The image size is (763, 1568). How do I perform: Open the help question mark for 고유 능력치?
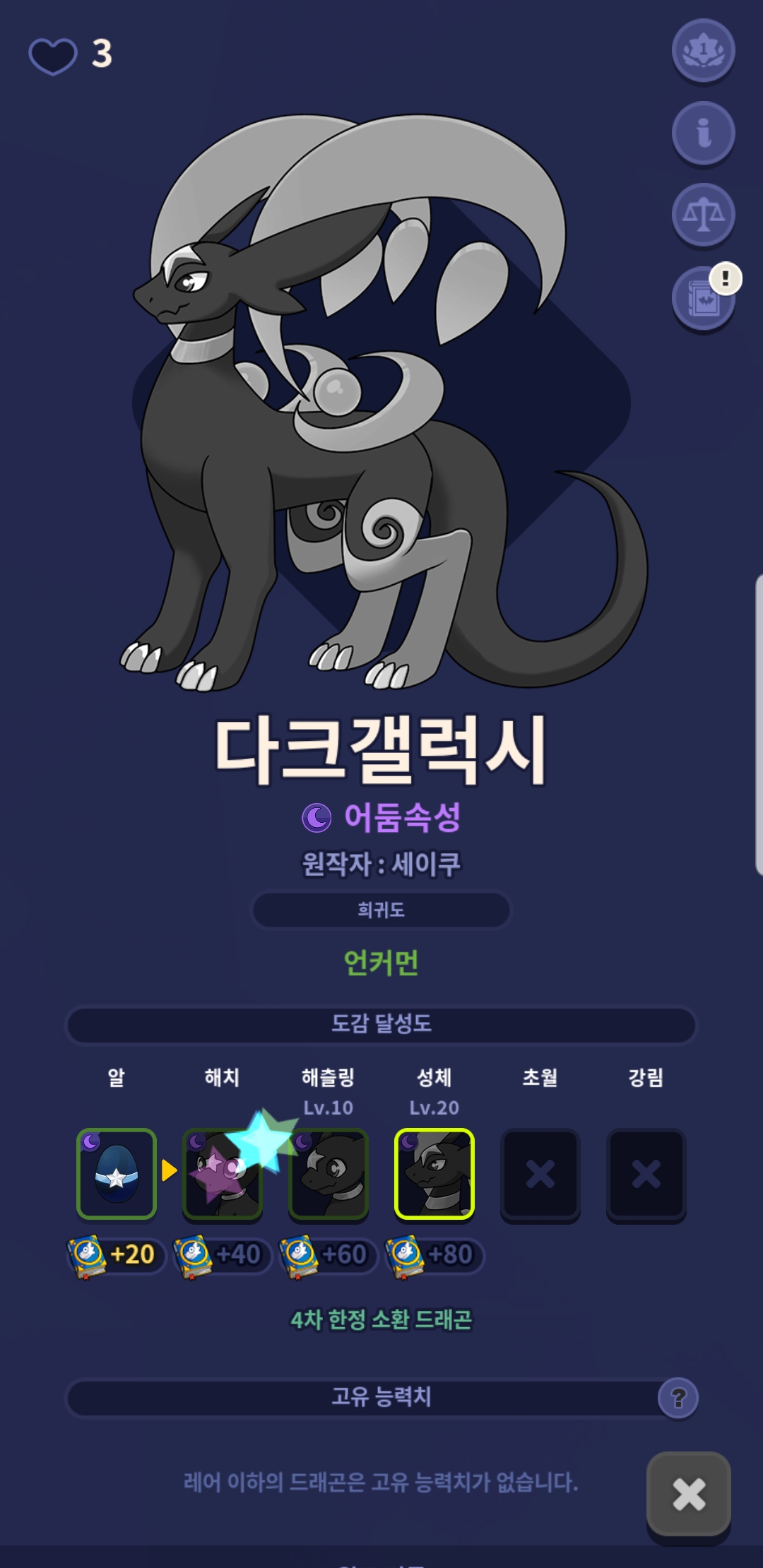pyautogui.click(x=678, y=1398)
